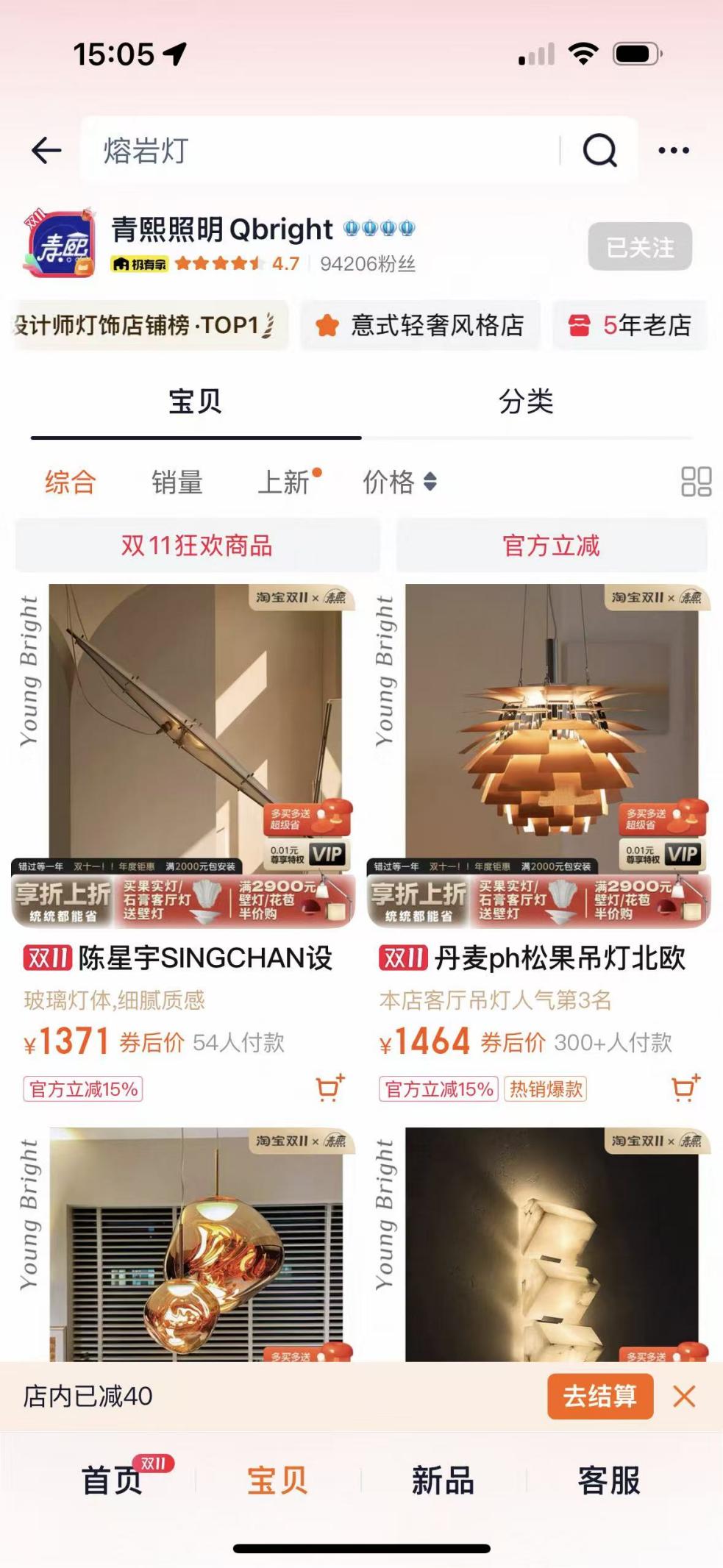This screenshot has width=723, height=1568.
Task: Select the 综合 sorting option
Action: pyautogui.click(x=71, y=482)
